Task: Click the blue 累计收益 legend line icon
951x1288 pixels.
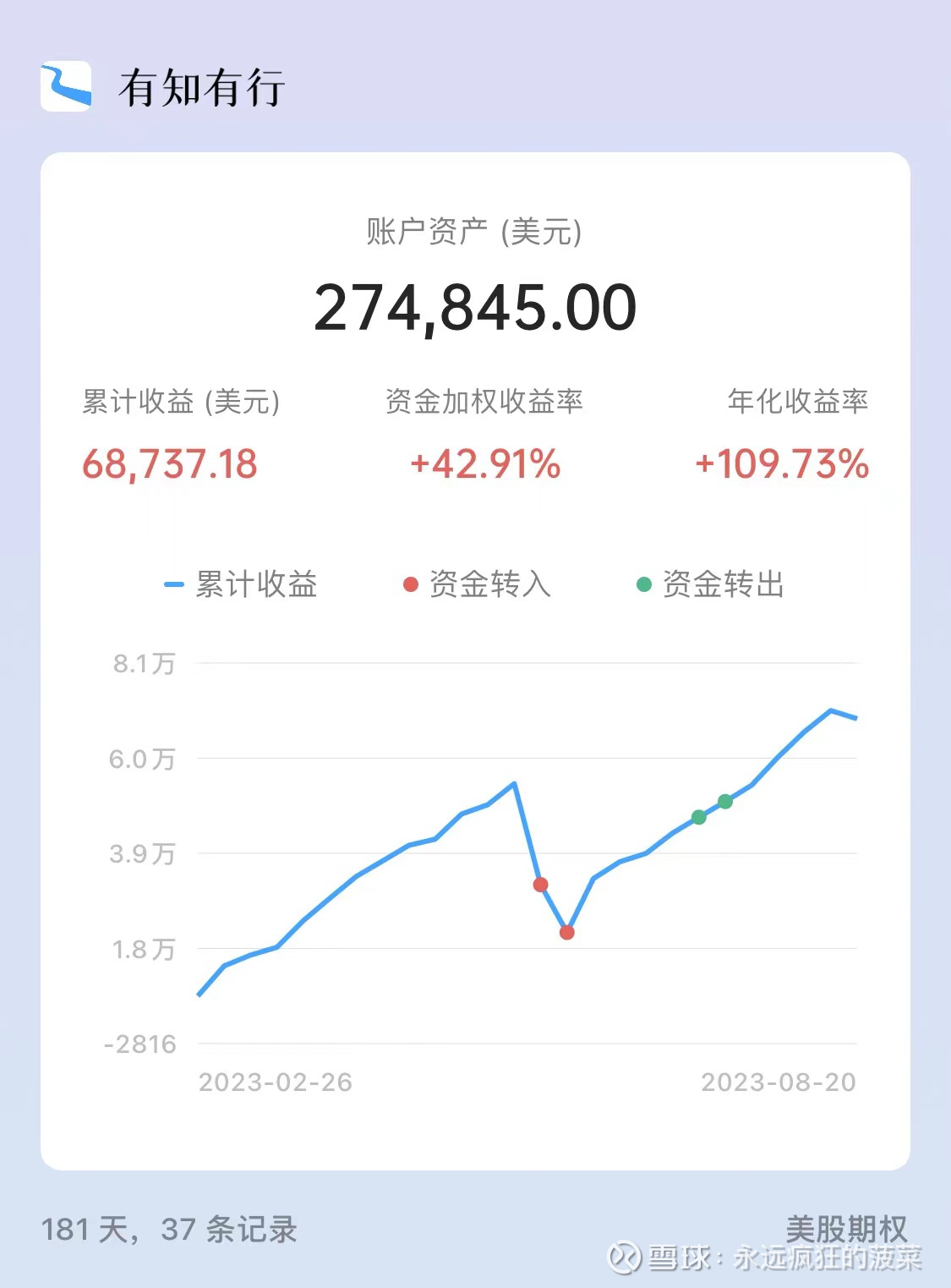Action: [172, 583]
